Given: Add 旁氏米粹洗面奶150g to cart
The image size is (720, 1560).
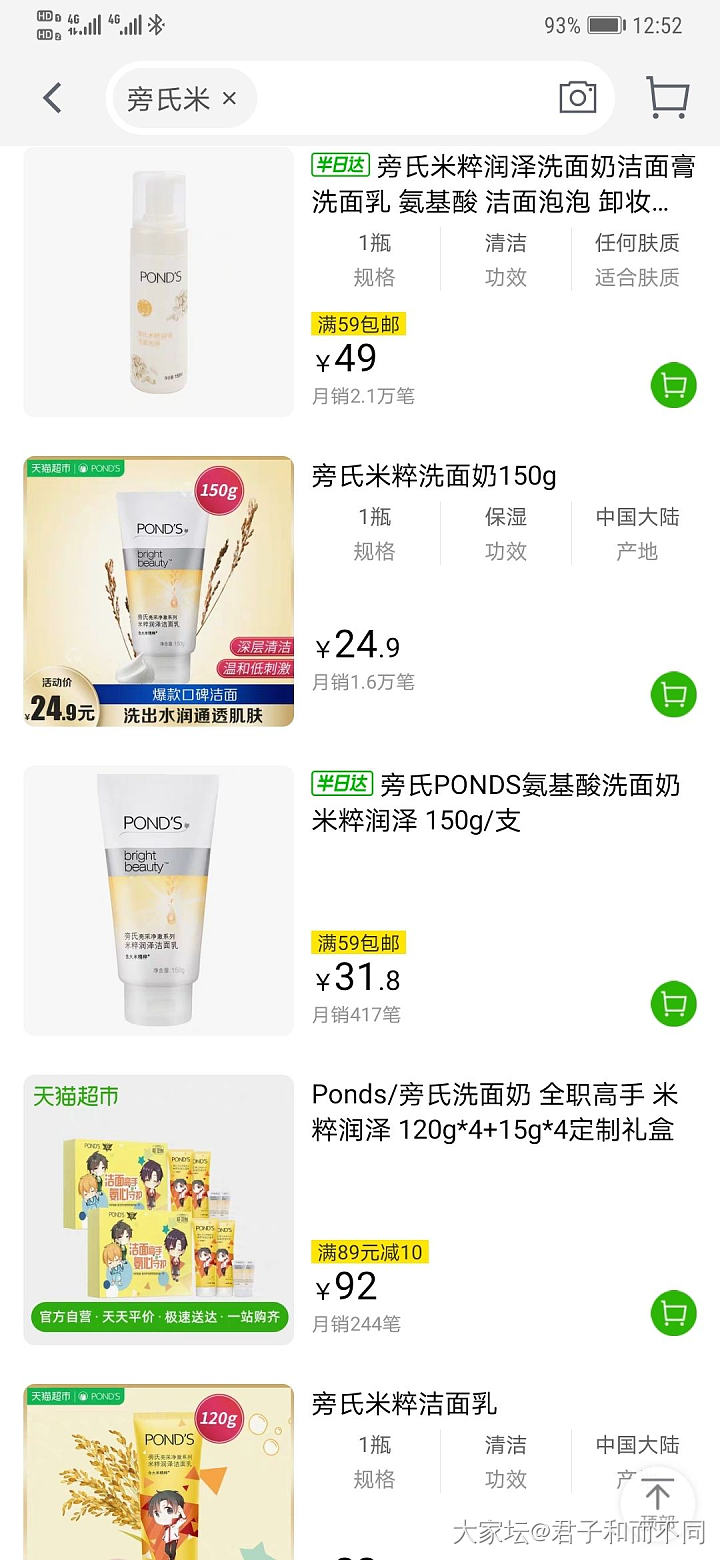Looking at the screenshot, I should (673, 694).
